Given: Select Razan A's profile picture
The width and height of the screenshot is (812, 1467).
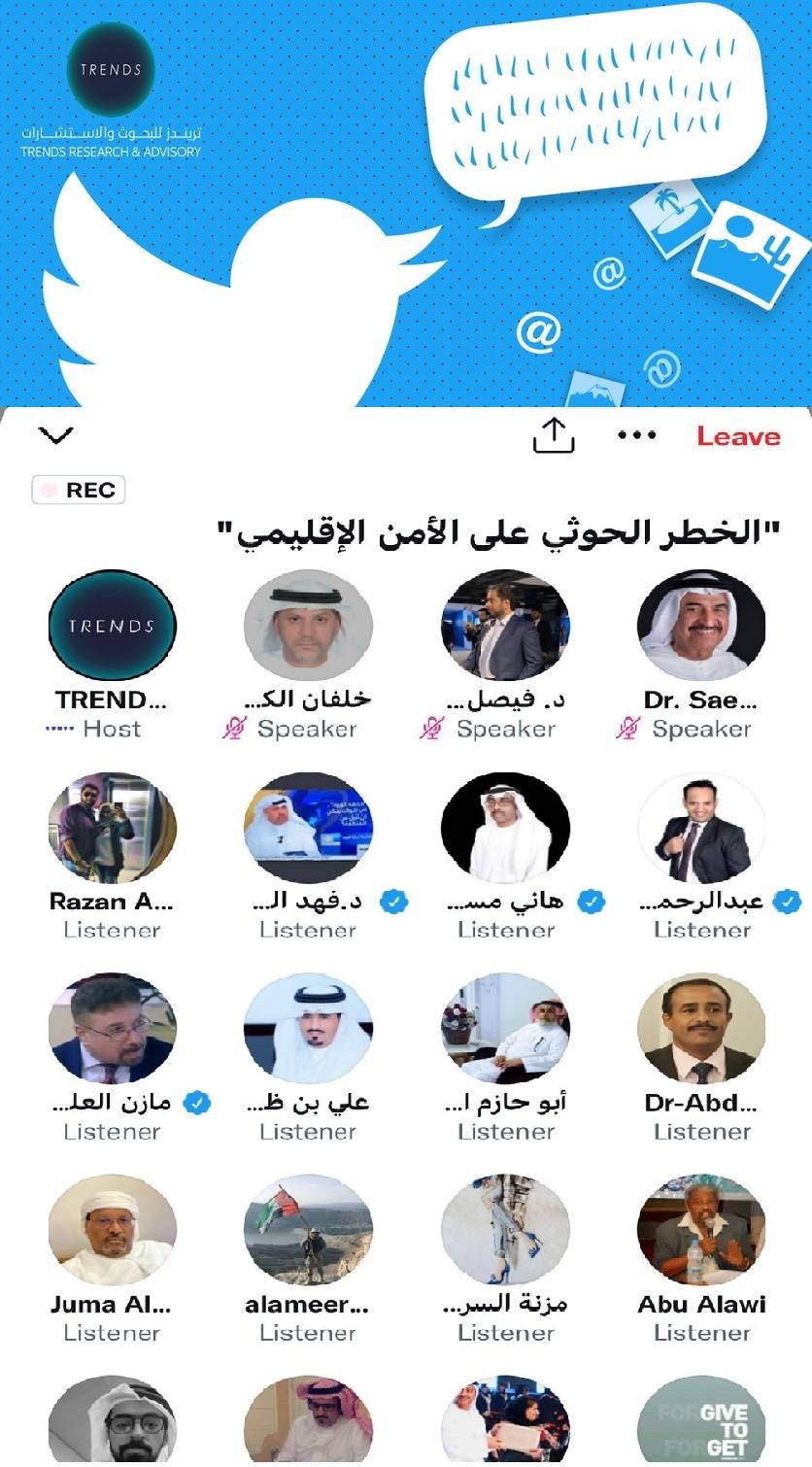Looking at the screenshot, I should (x=110, y=827).
